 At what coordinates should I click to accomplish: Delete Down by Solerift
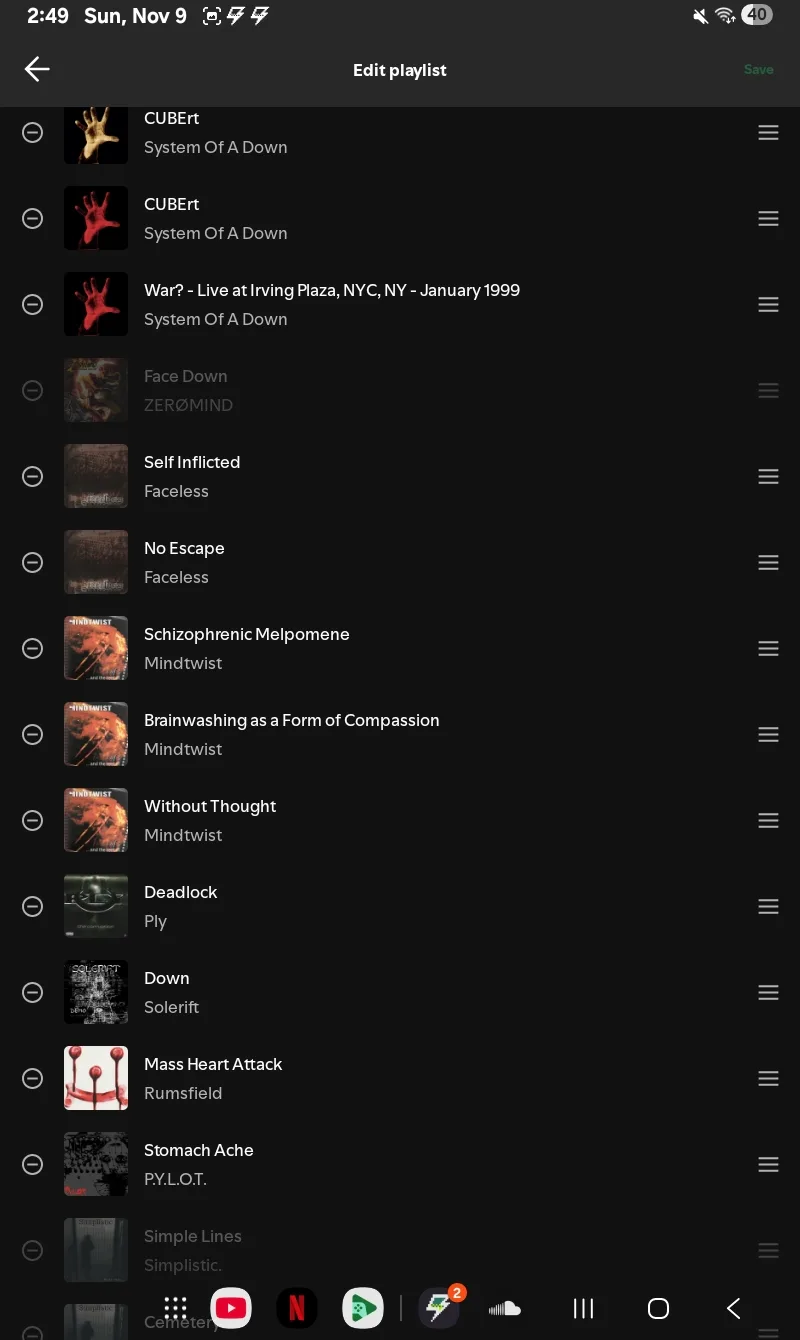(33, 992)
